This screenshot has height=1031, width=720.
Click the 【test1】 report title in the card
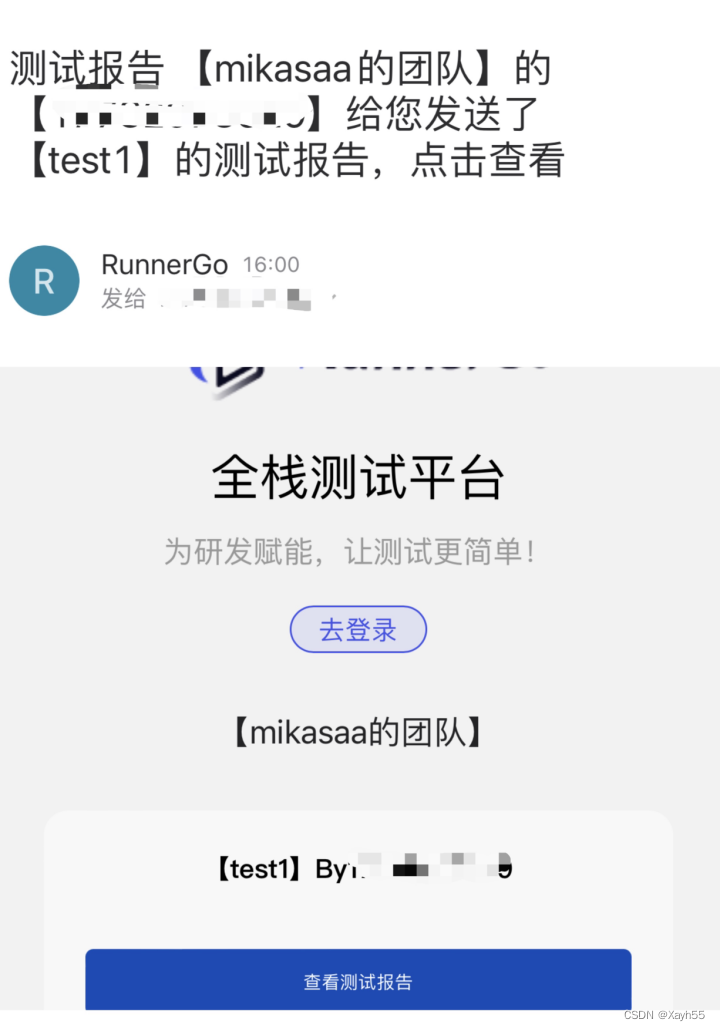(260, 868)
